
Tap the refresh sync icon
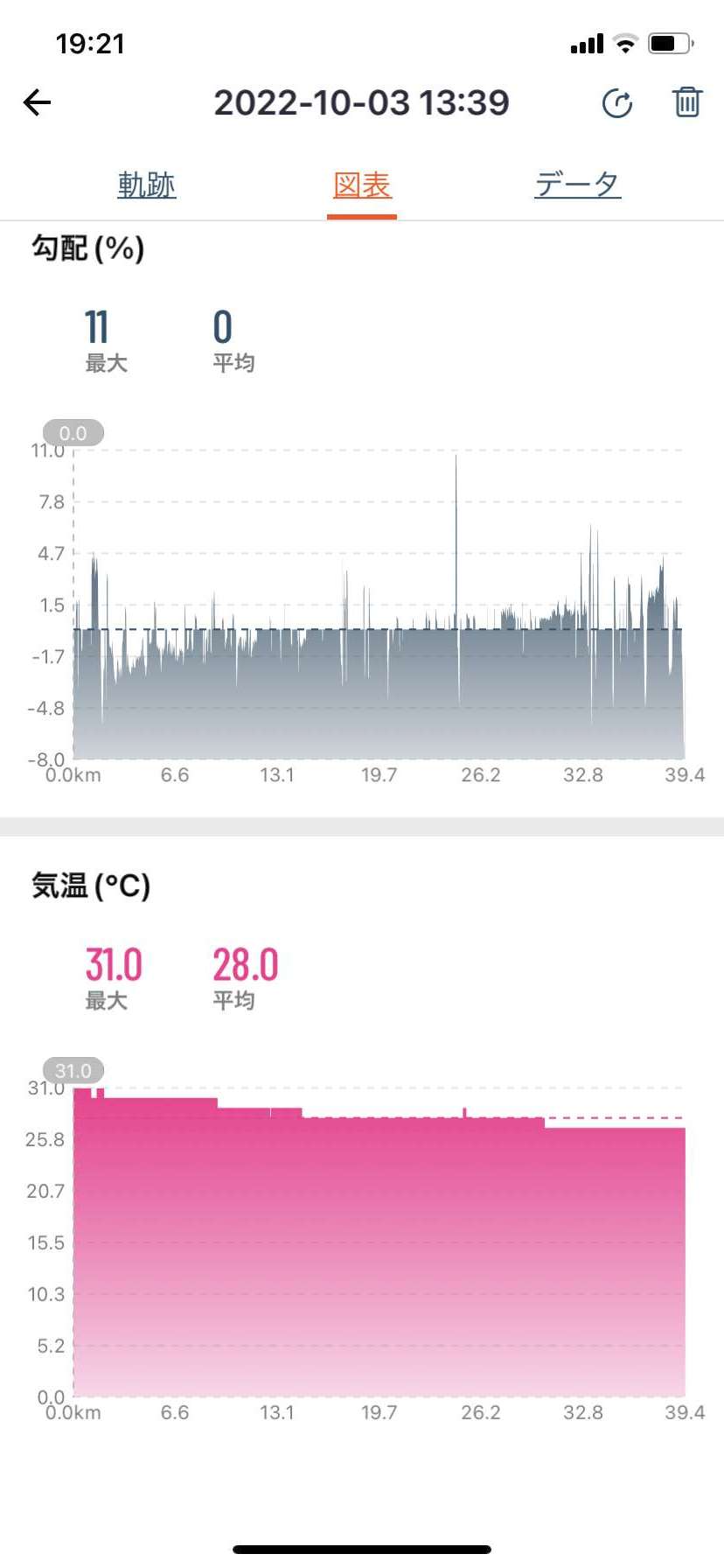coord(617,103)
